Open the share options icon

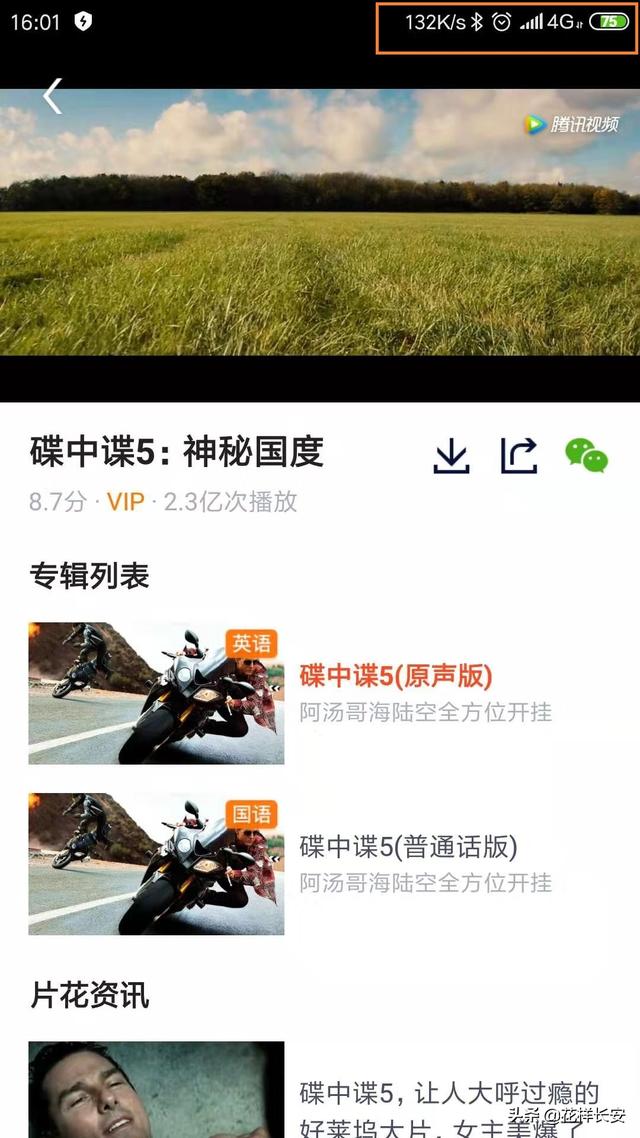pos(519,456)
